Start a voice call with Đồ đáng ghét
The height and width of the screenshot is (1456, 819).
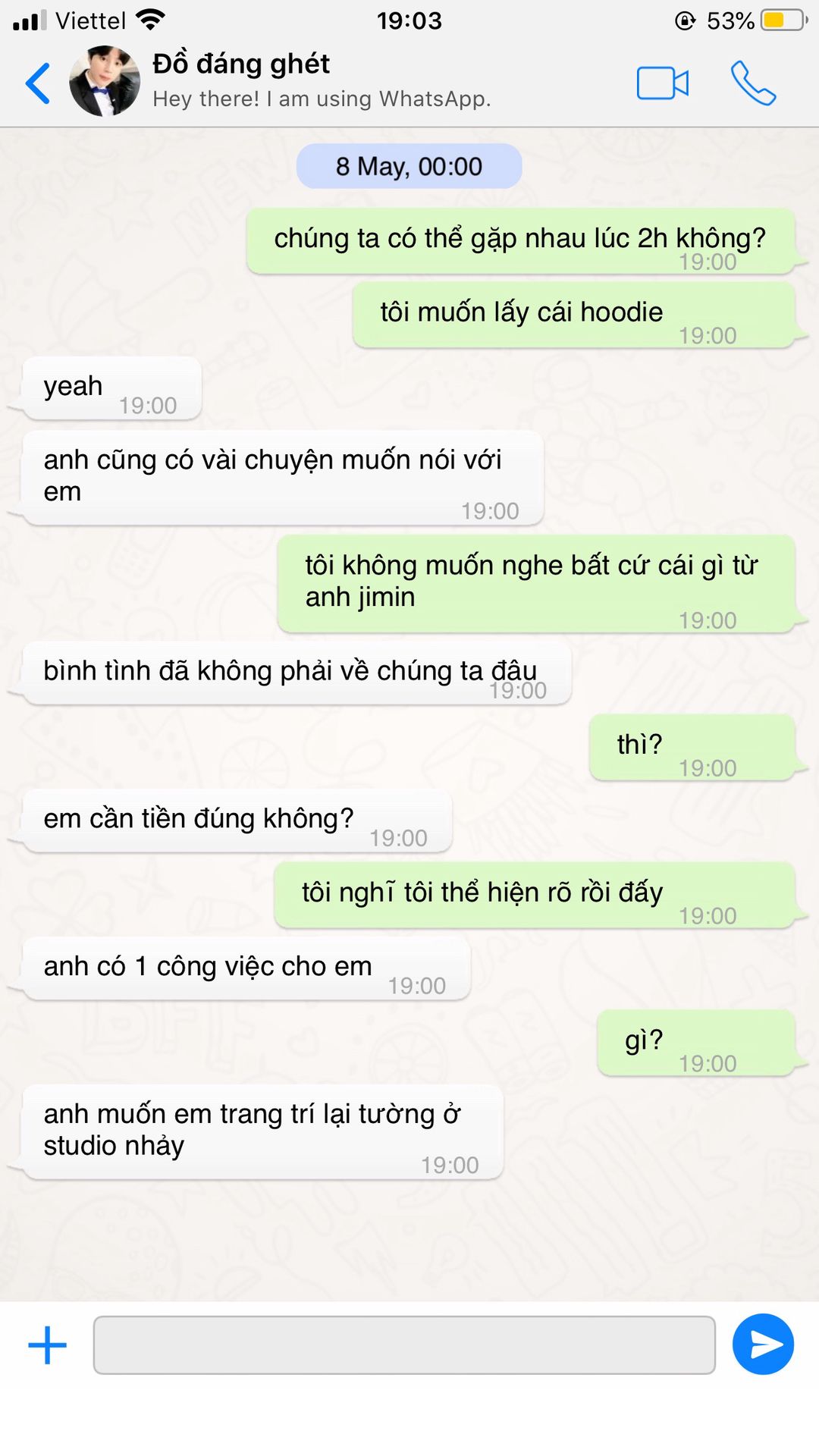[752, 83]
